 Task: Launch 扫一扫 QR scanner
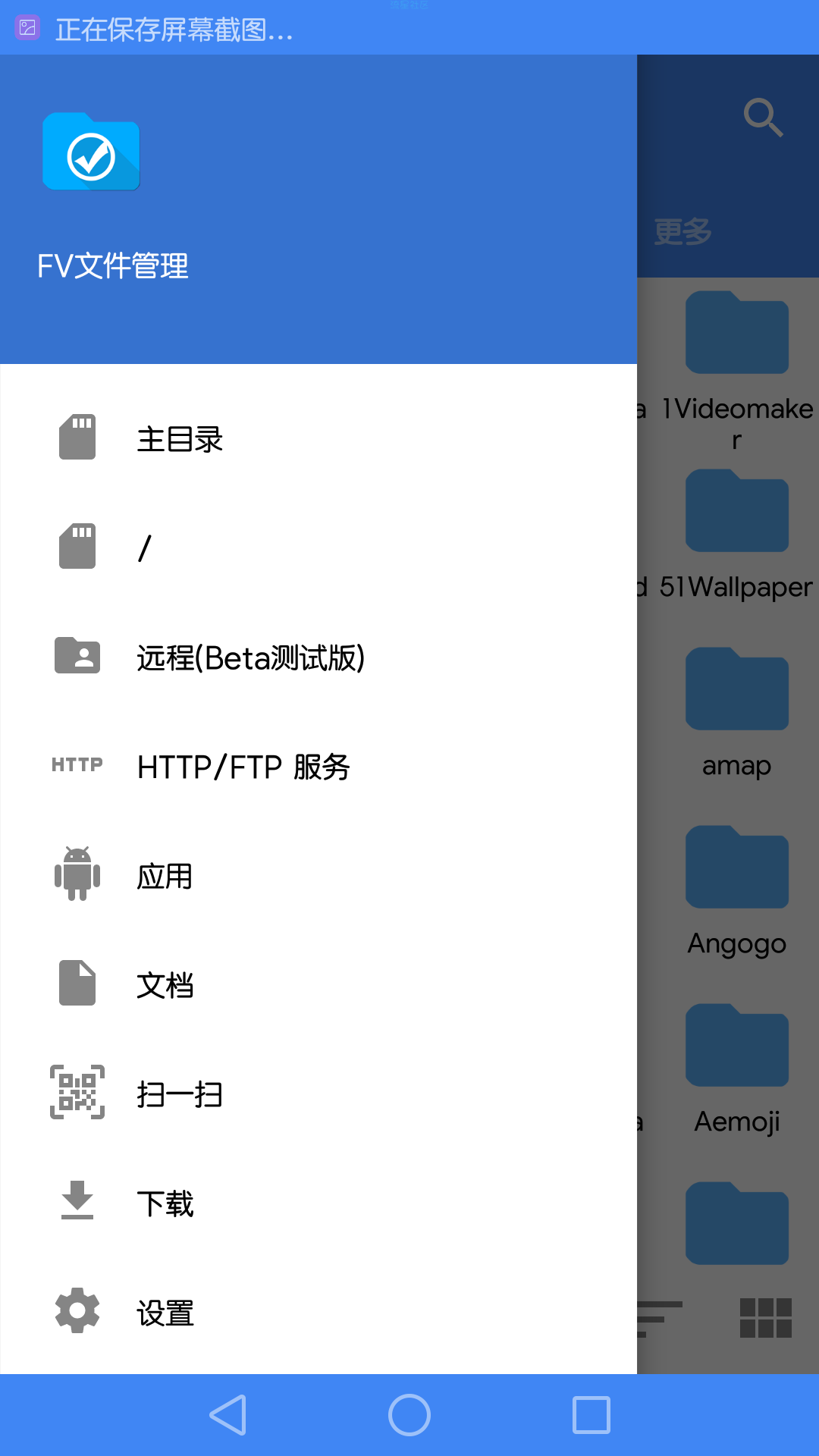pyautogui.click(x=318, y=1094)
